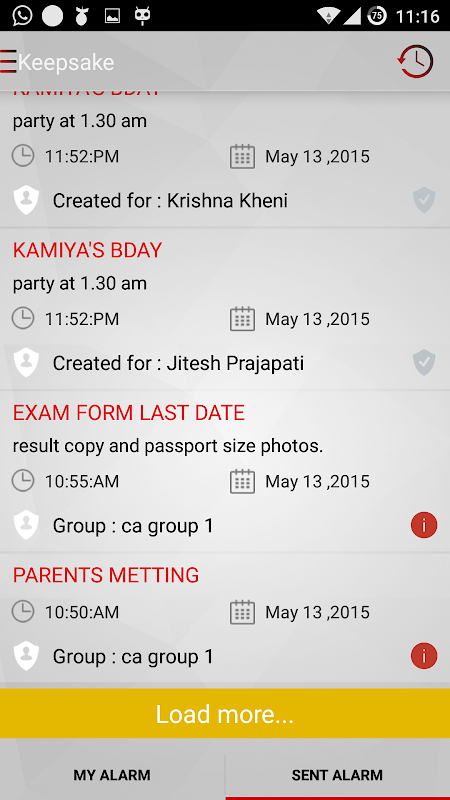The width and height of the screenshot is (450, 800).
Task: View info icon on Parents Metting
Action: coord(424,656)
